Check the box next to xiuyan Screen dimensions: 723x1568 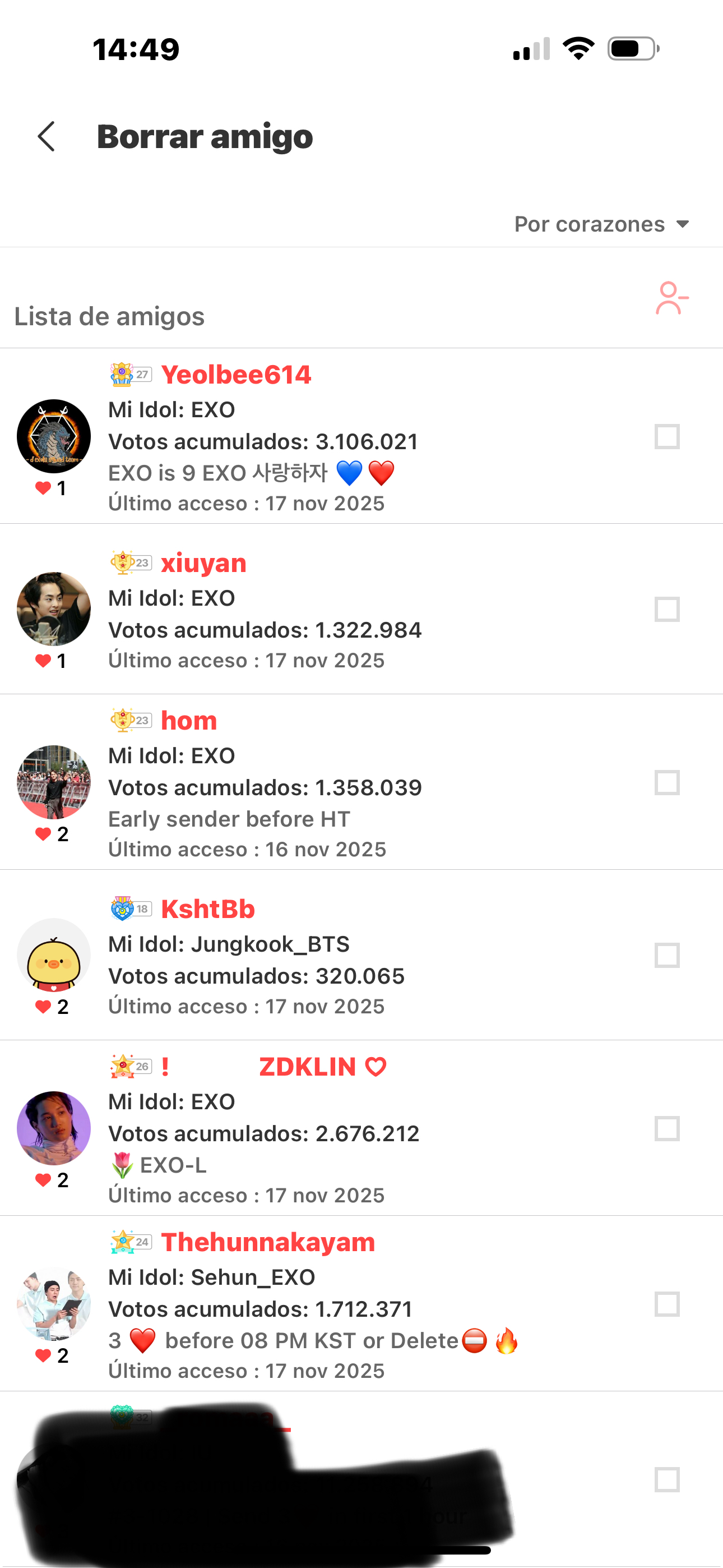pos(666,609)
